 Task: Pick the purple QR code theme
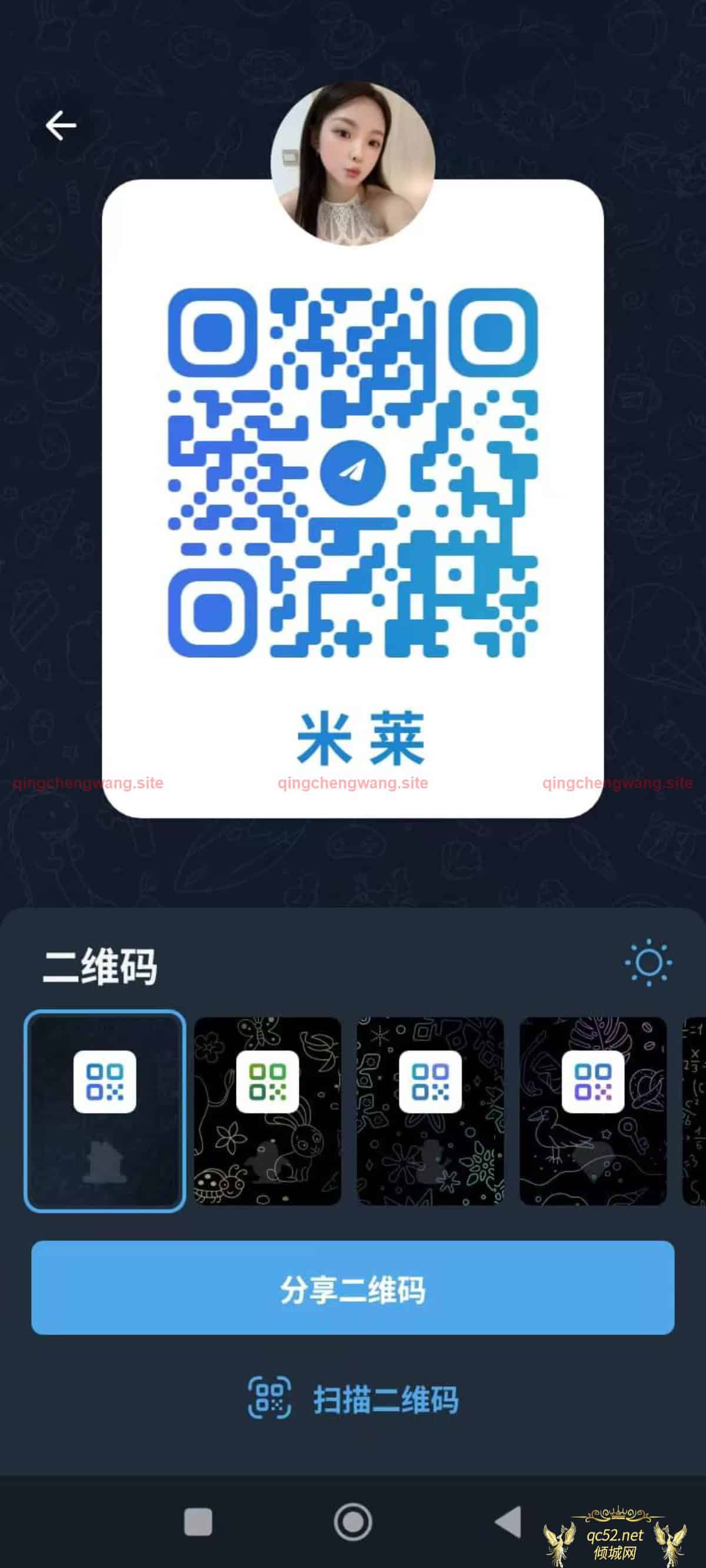[592, 1110]
